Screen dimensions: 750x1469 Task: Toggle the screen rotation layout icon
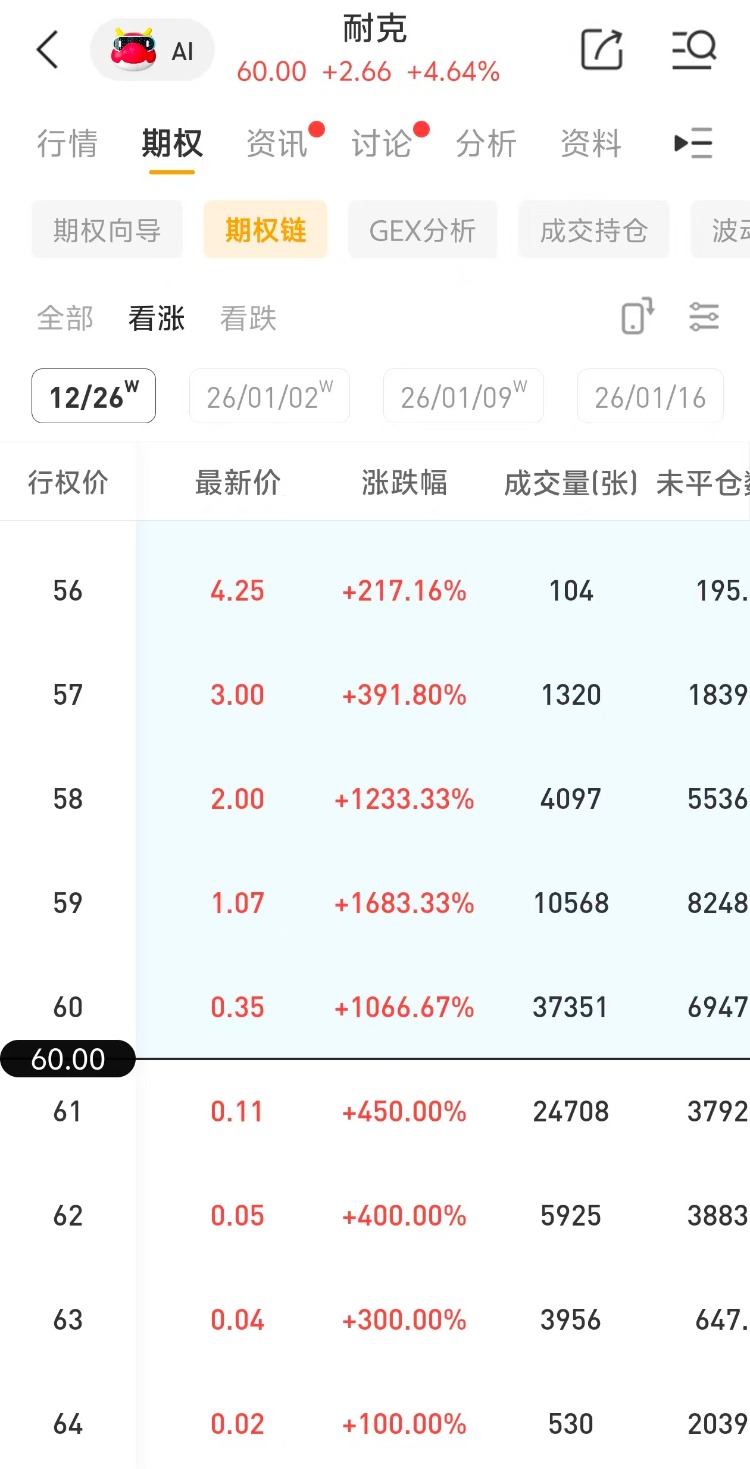tap(638, 317)
